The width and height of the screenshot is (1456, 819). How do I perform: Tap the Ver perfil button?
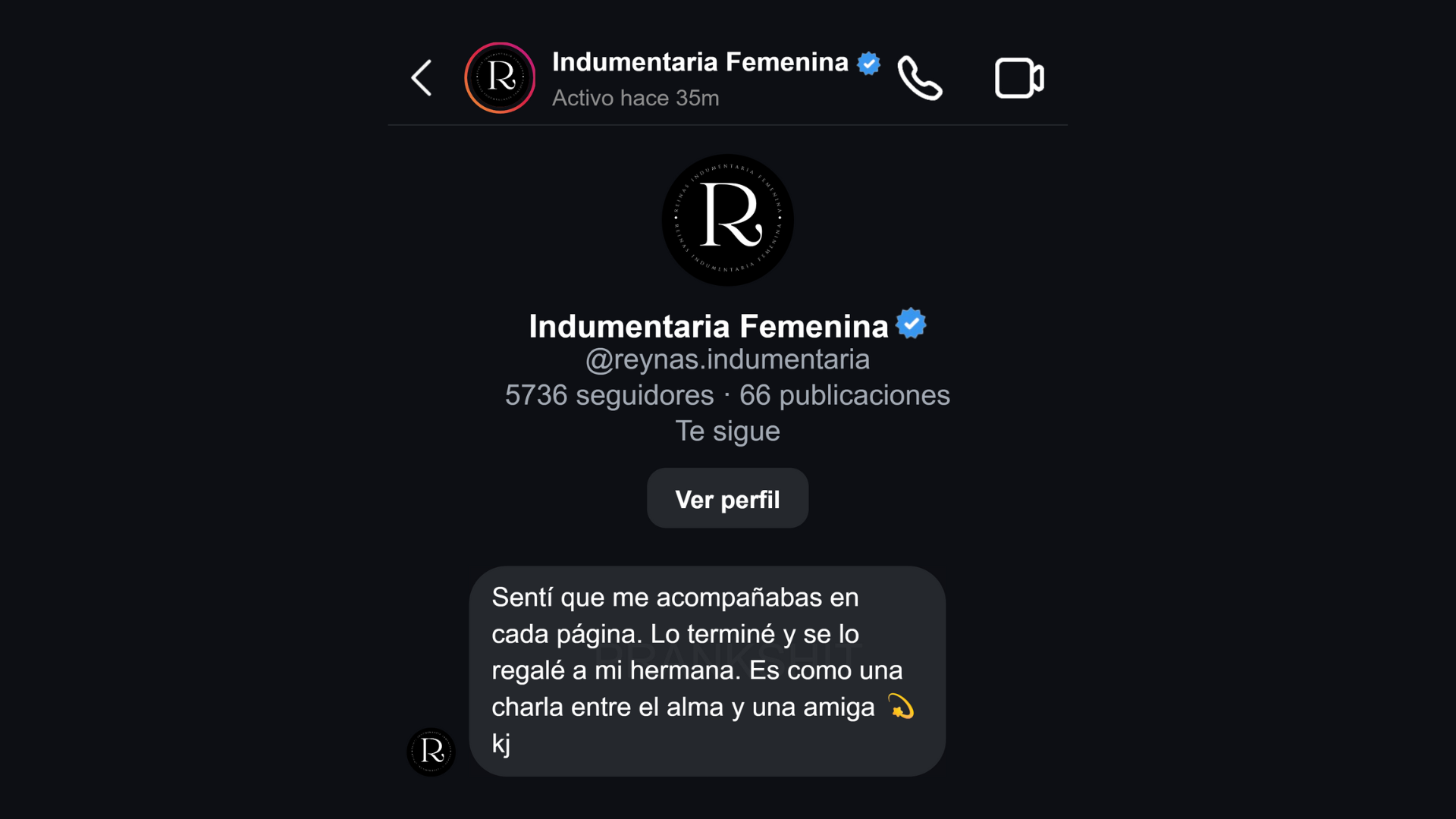pyautogui.click(x=727, y=498)
